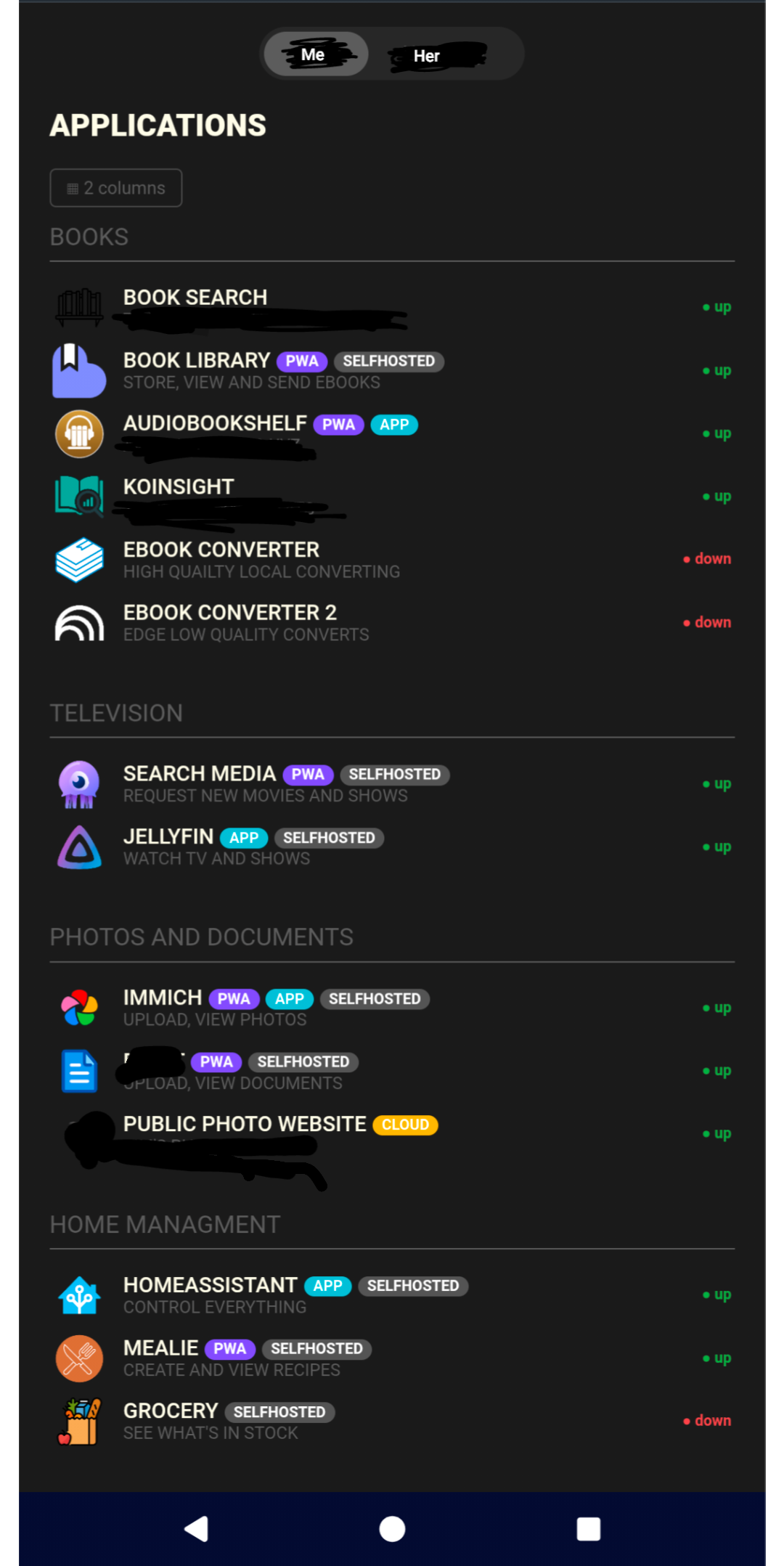784x1566 pixels.
Task: Open Ebook Converter for local converting
Action: (x=221, y=550)
